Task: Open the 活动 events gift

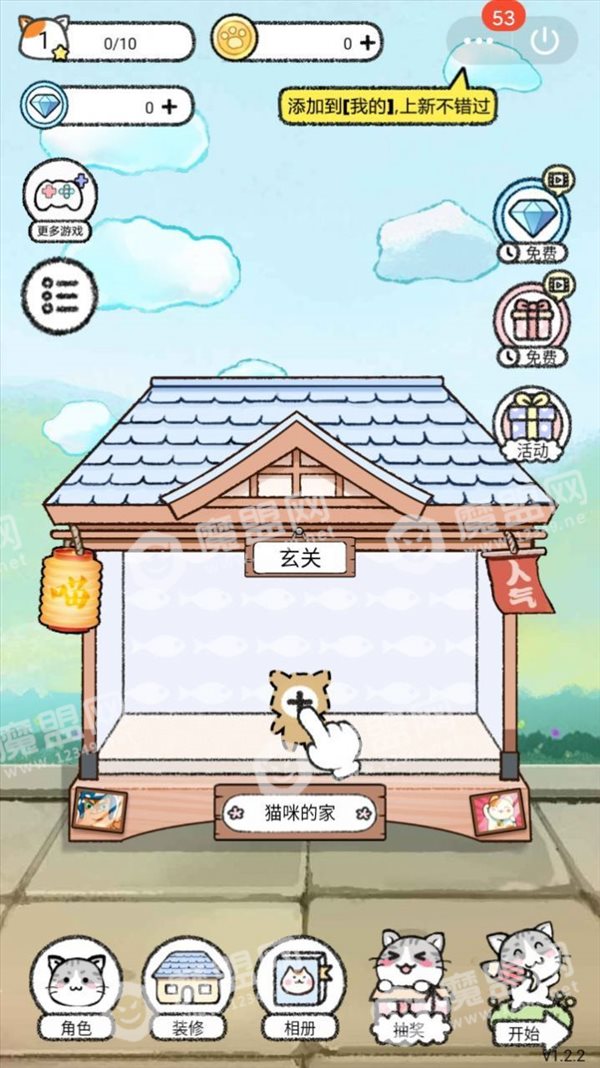Action: [x=532, y=424]
